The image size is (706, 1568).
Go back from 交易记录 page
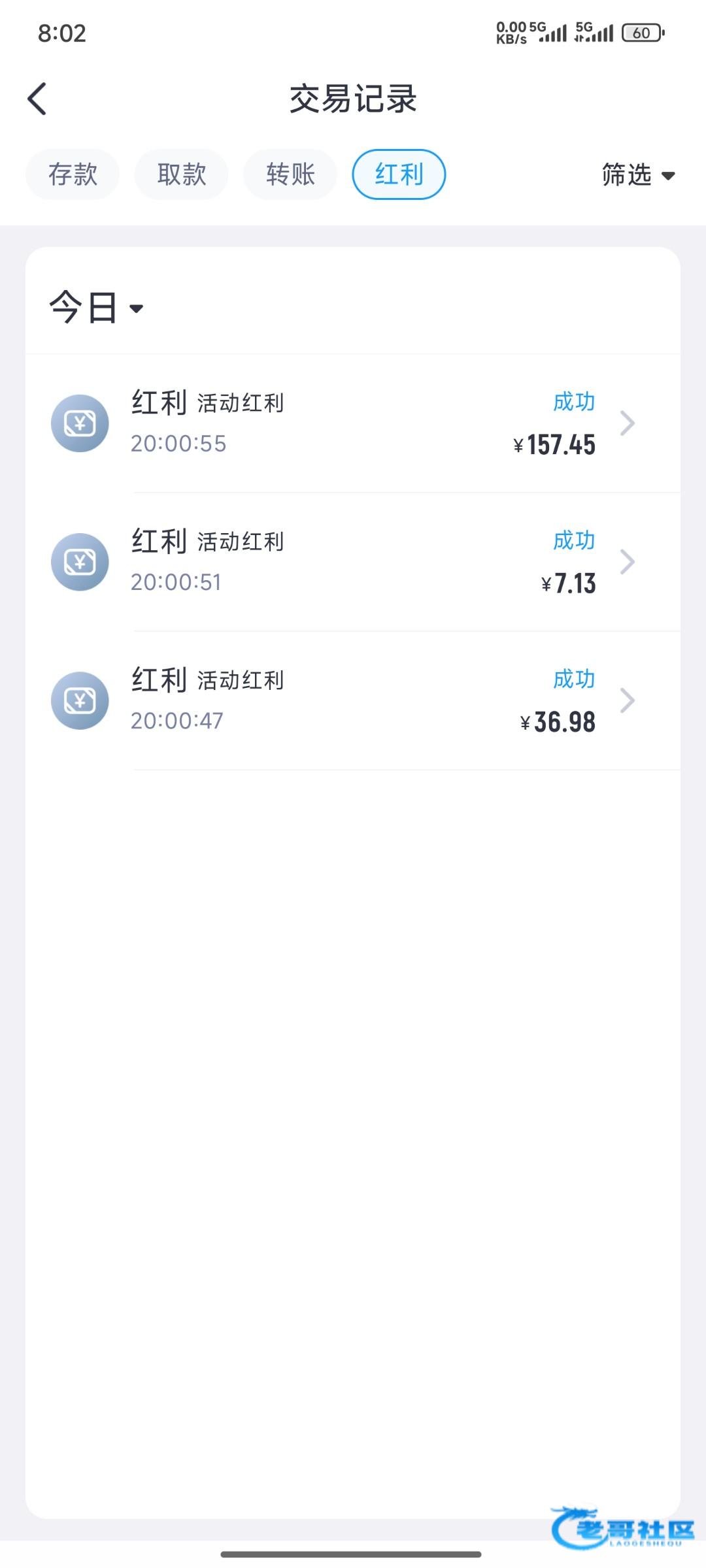37,99
